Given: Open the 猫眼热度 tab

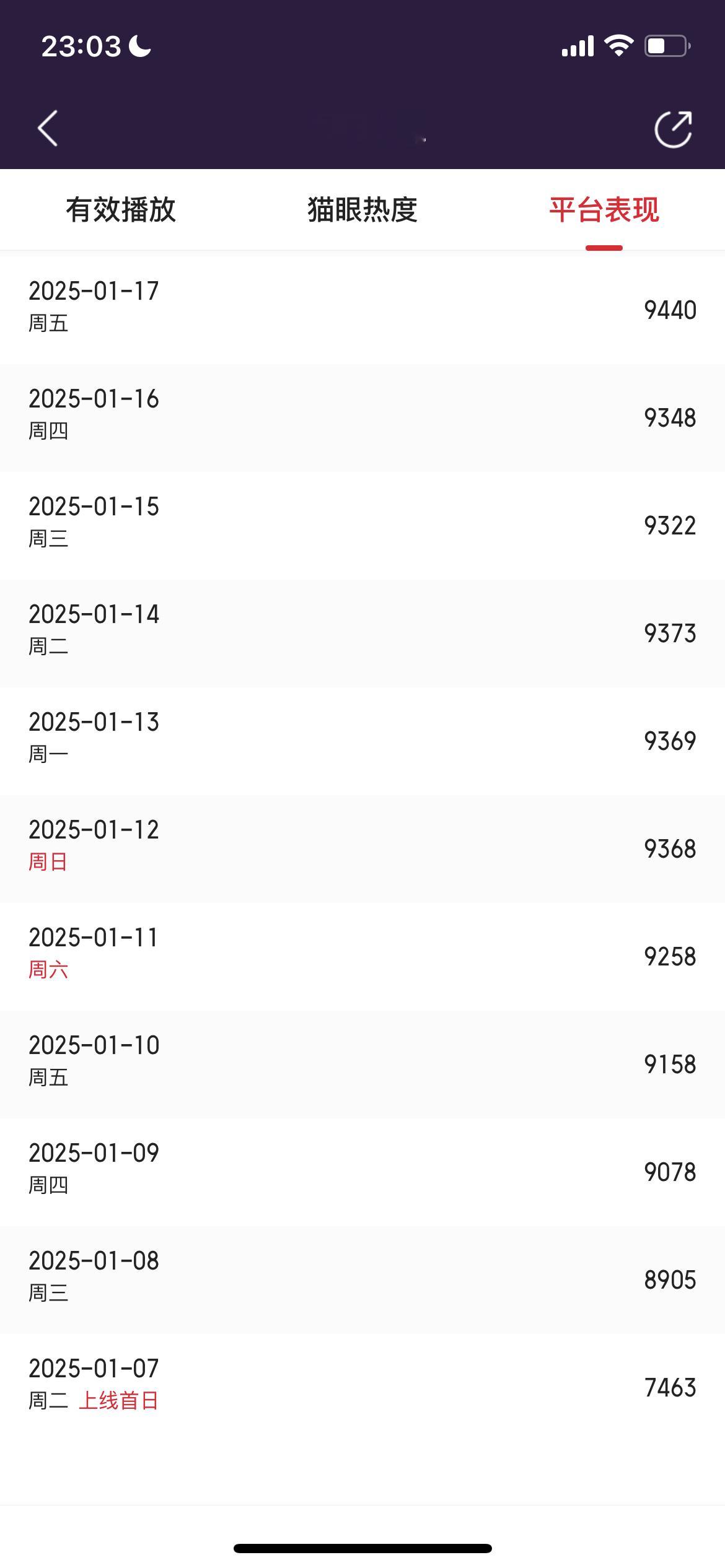Looking at the screenshot, I should [x=362, y=210].
